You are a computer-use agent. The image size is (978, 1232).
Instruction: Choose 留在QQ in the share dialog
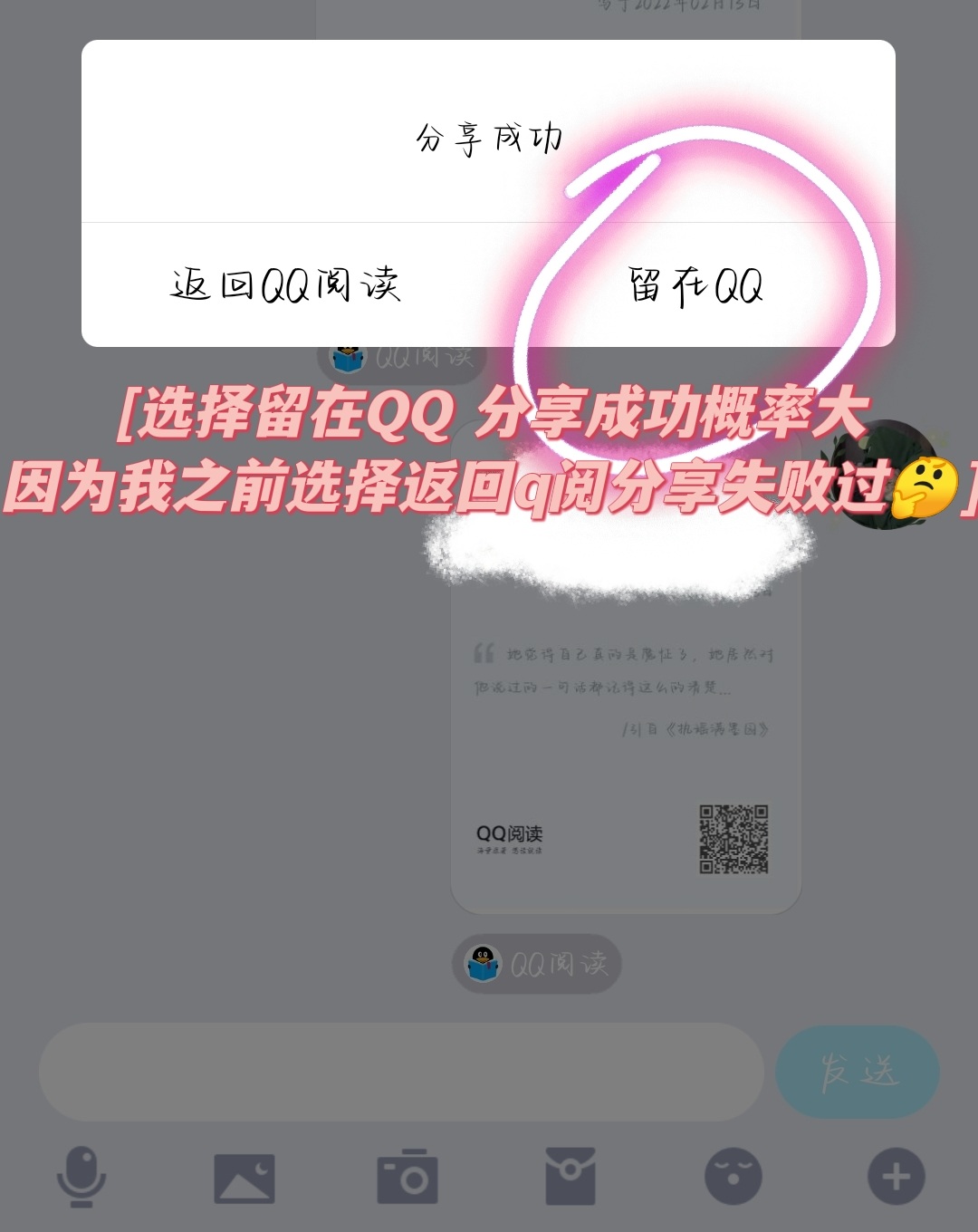695,286
